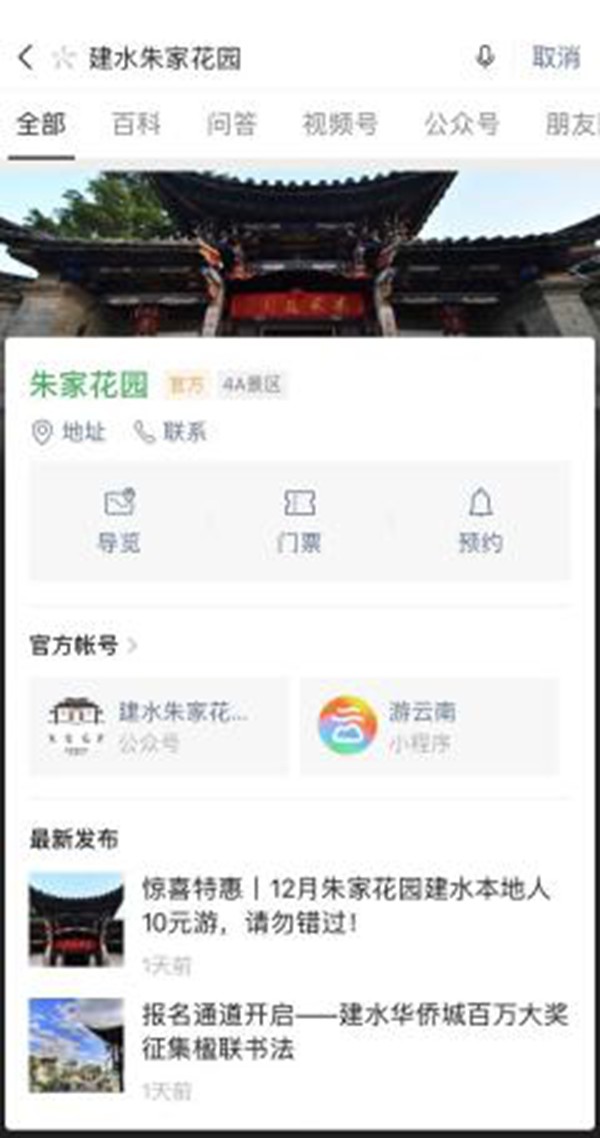Expand the 官方帐号 section

point(85,645)
